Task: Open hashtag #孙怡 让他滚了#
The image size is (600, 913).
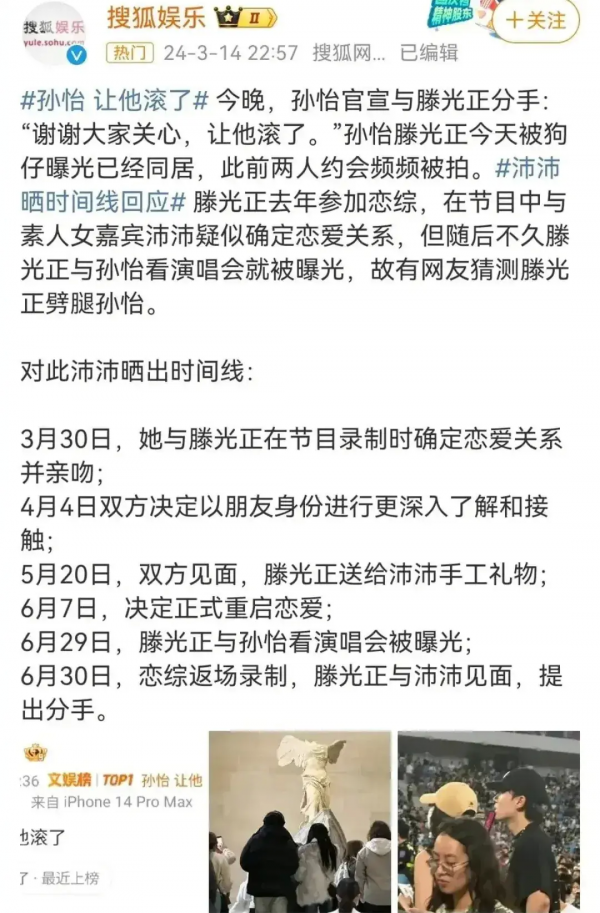Action: tap(115, 100)
